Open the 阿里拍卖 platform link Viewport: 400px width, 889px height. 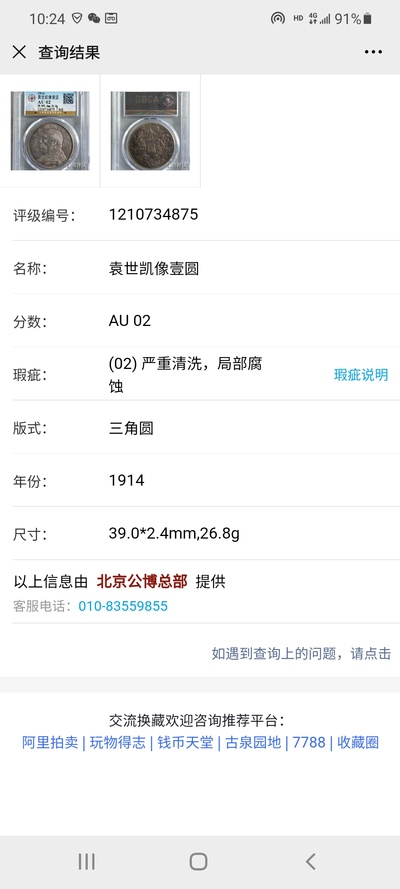pyautogui.click(x=50, y=742)
